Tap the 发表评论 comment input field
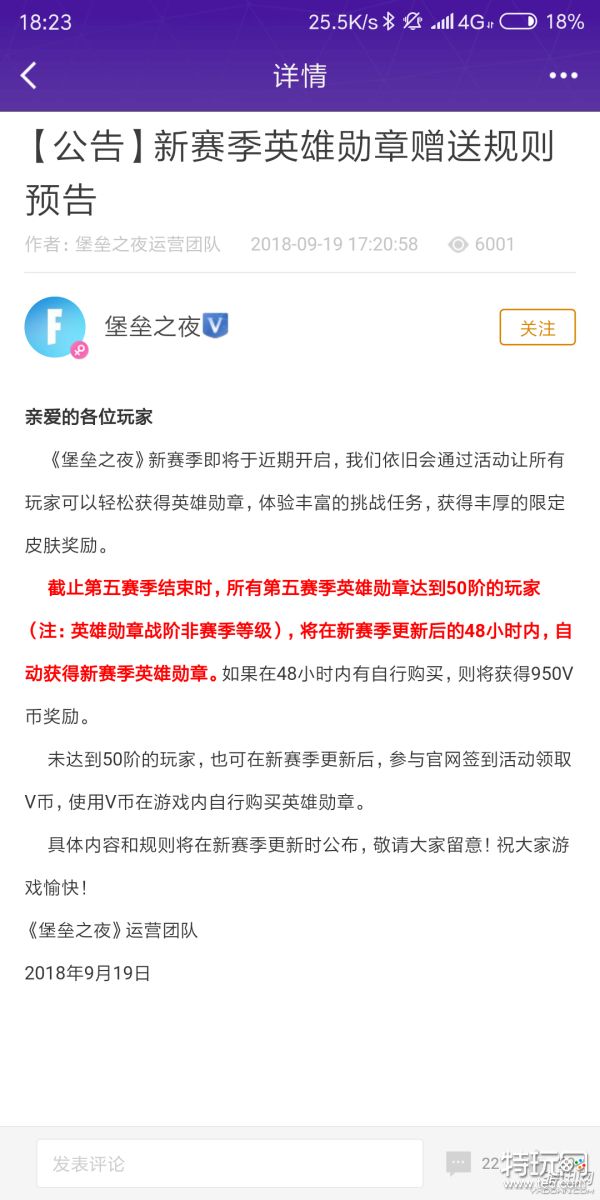600x1200 pixels. pyautogui.click(x=229, y=1164)
